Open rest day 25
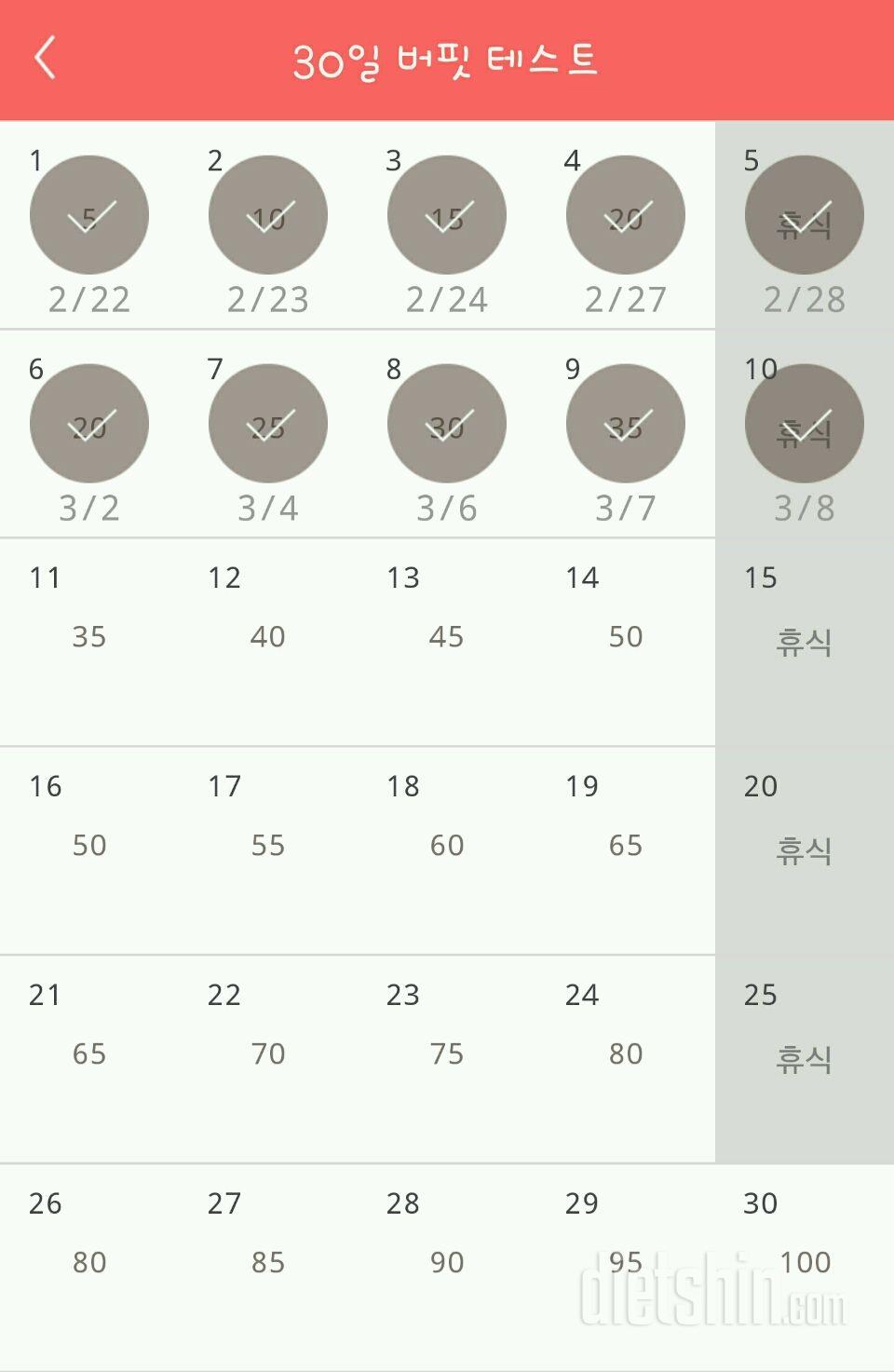 (x=805, y=1058)
